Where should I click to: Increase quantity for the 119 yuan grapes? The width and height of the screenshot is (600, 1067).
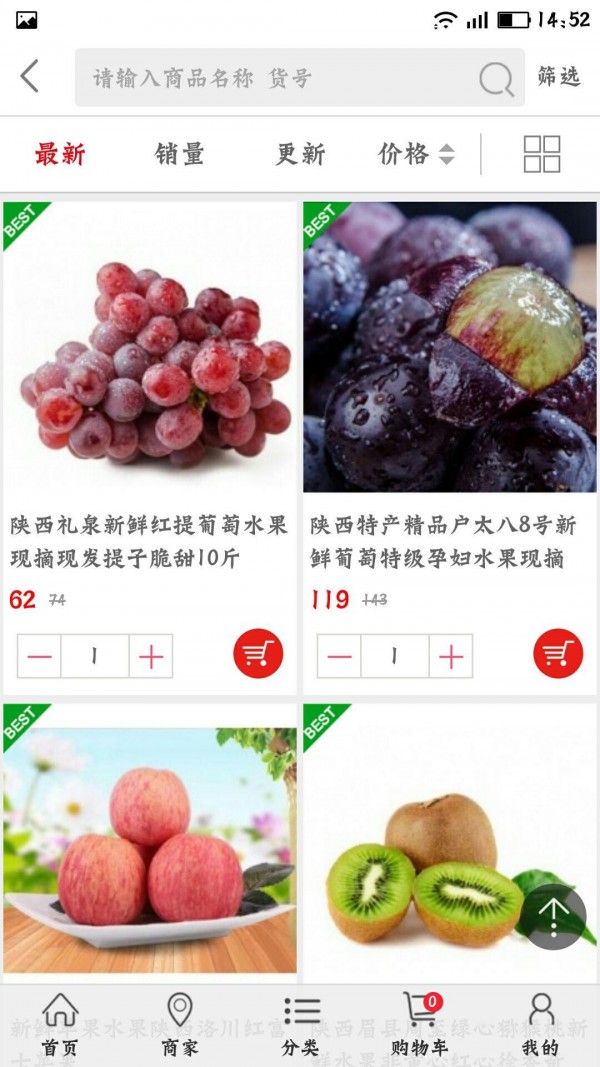(451, 657)
